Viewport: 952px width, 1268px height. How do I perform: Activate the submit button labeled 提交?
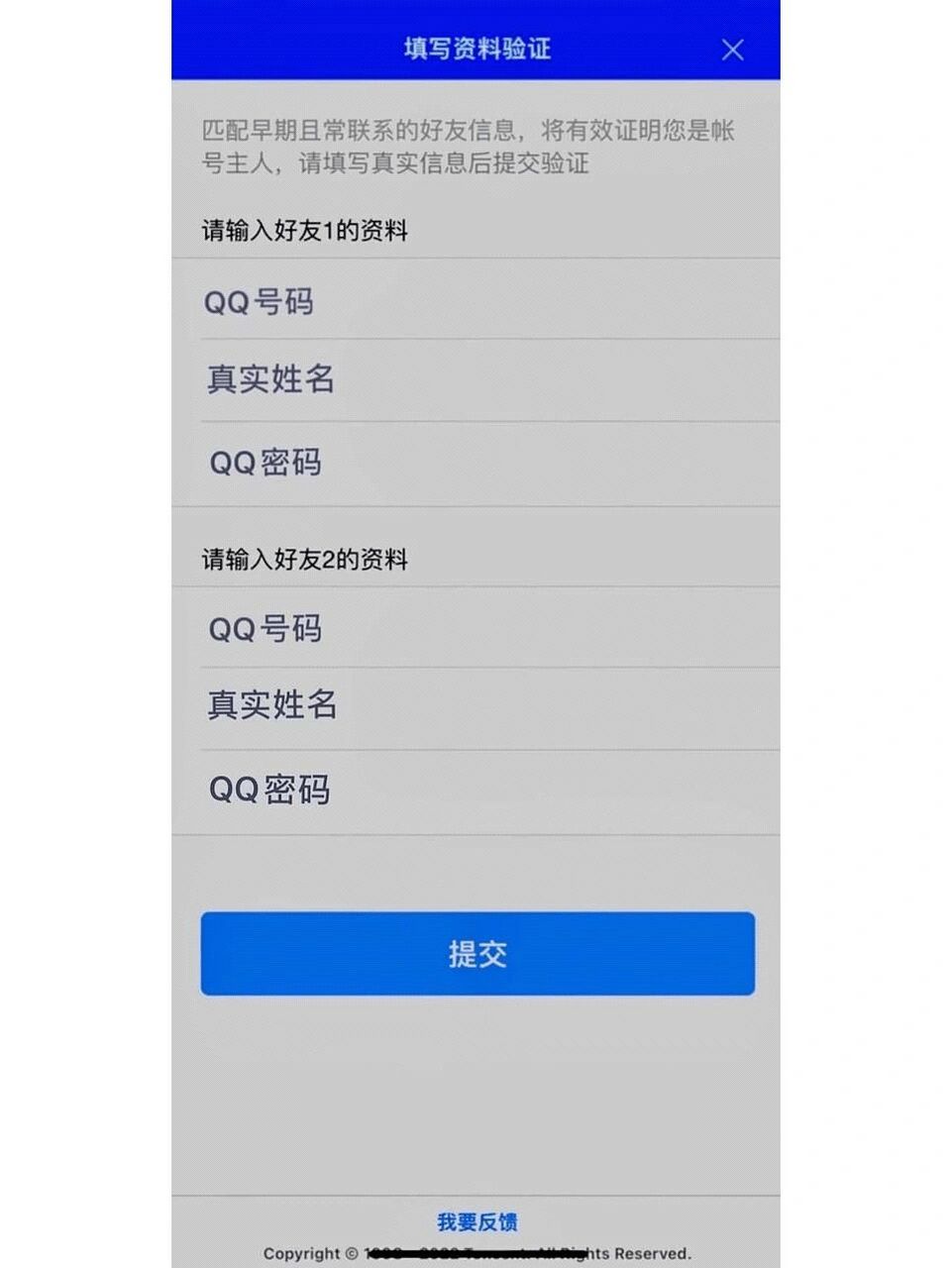[x=476, y=953]
